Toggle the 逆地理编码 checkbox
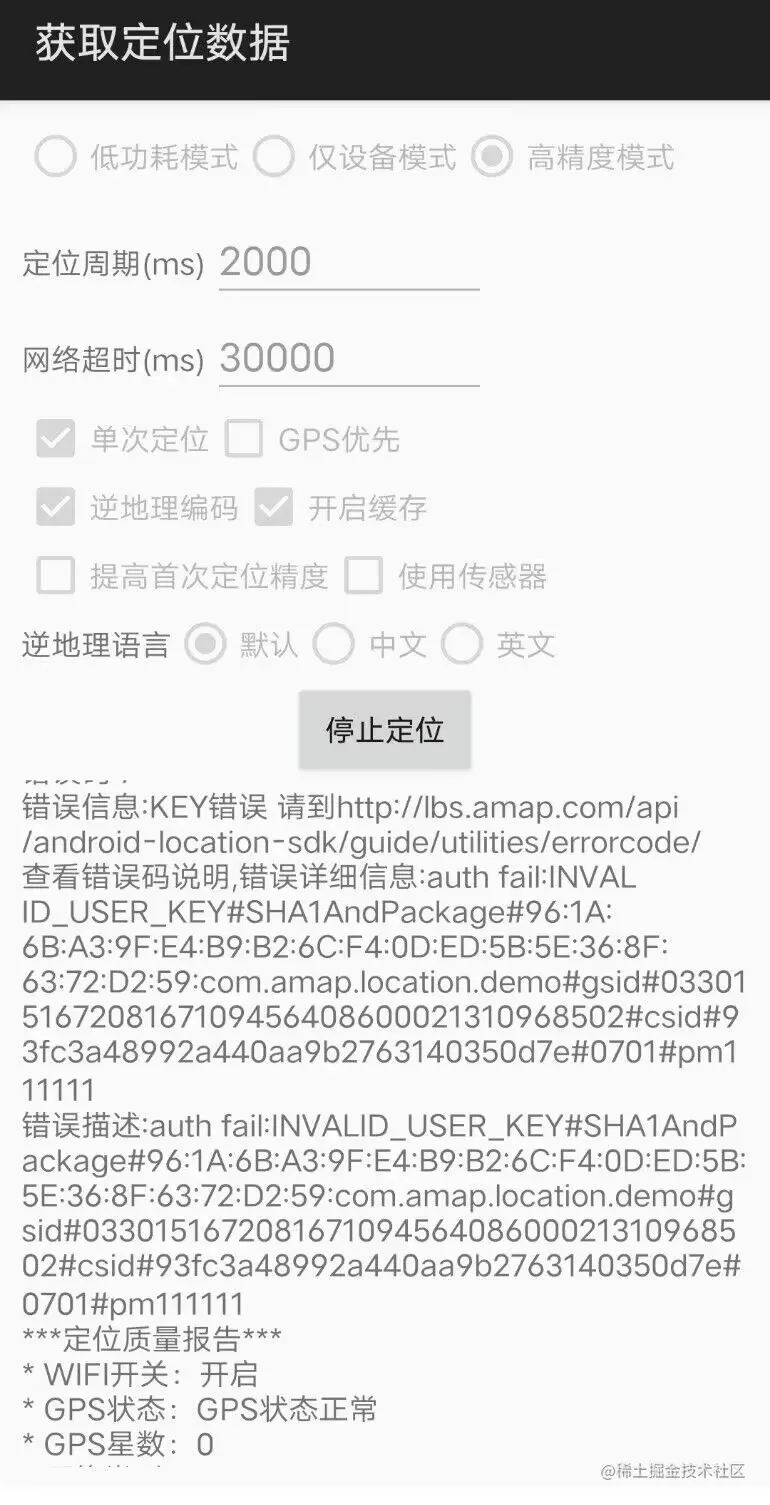 (x=56, y=508)
